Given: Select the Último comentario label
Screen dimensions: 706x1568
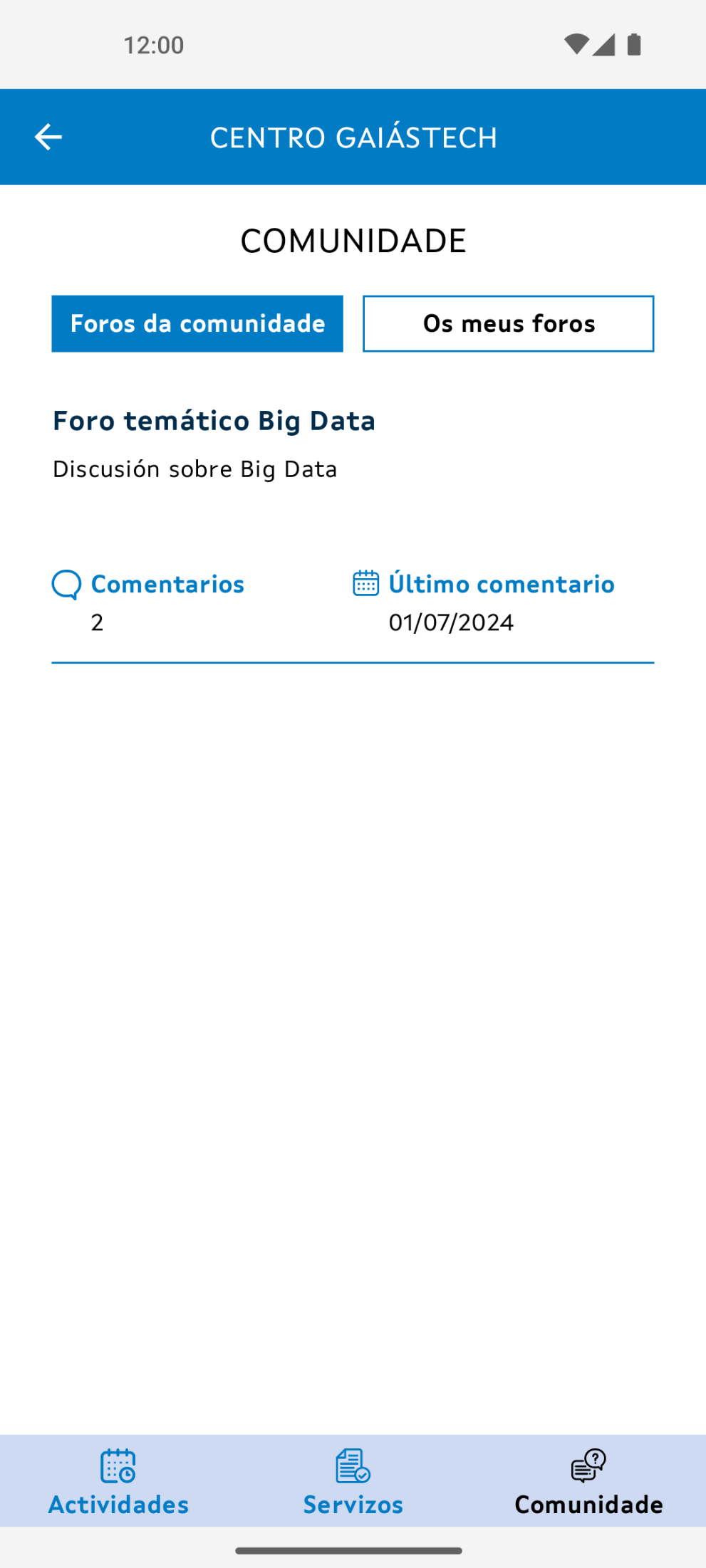Looking at the screenshot, I should [x=501, y=584].
